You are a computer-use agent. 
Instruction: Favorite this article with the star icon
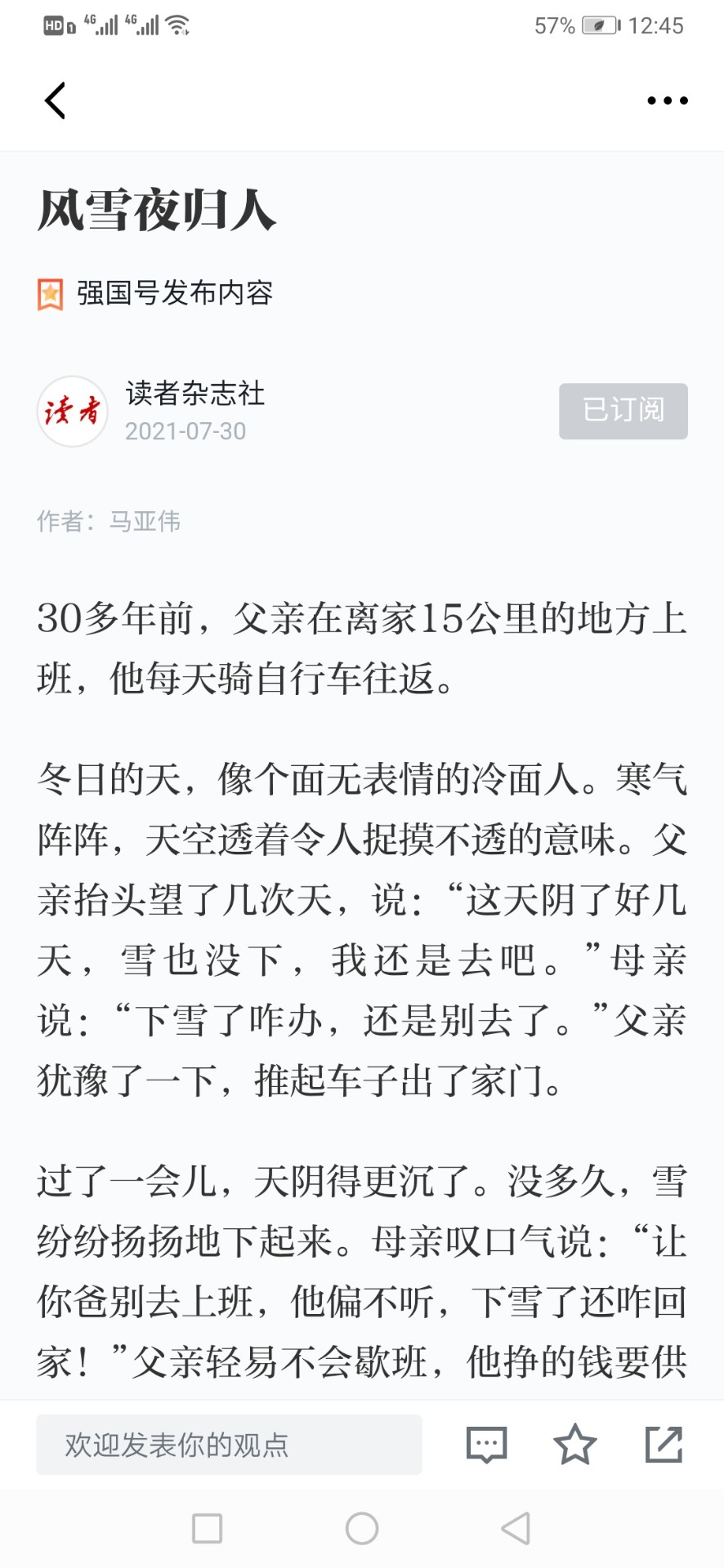[574, 1445]
